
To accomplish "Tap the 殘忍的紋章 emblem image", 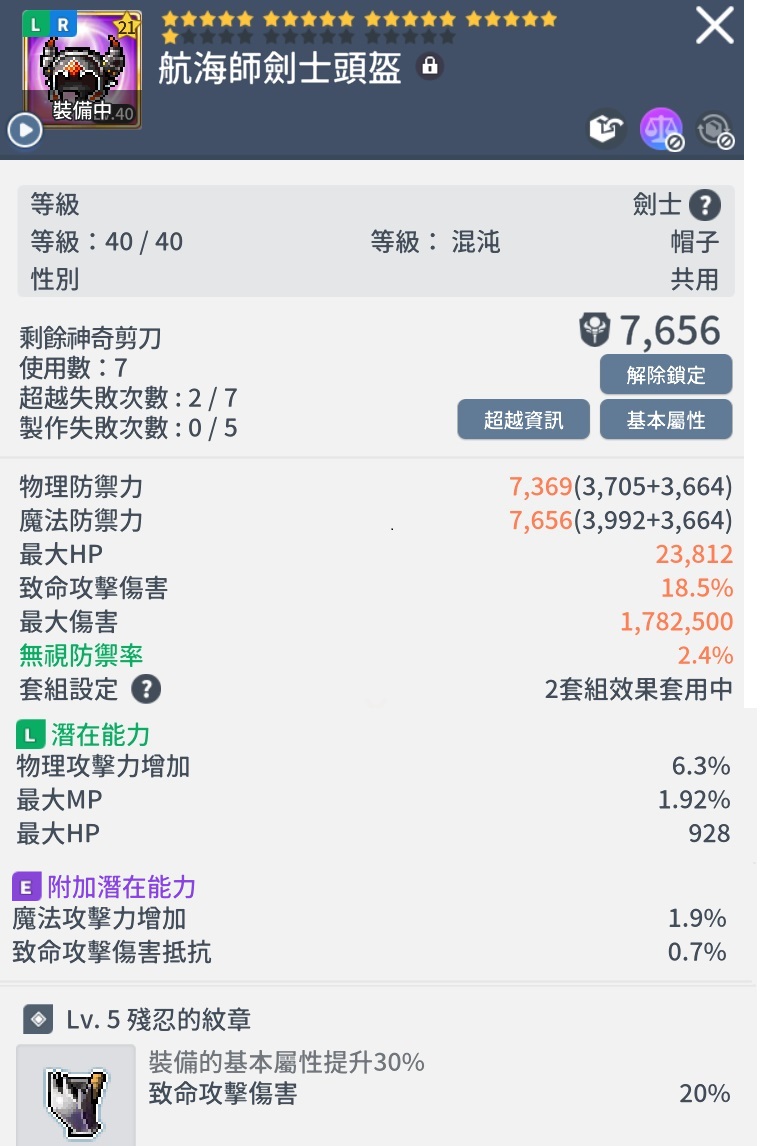I will (x=75, y=1095).
